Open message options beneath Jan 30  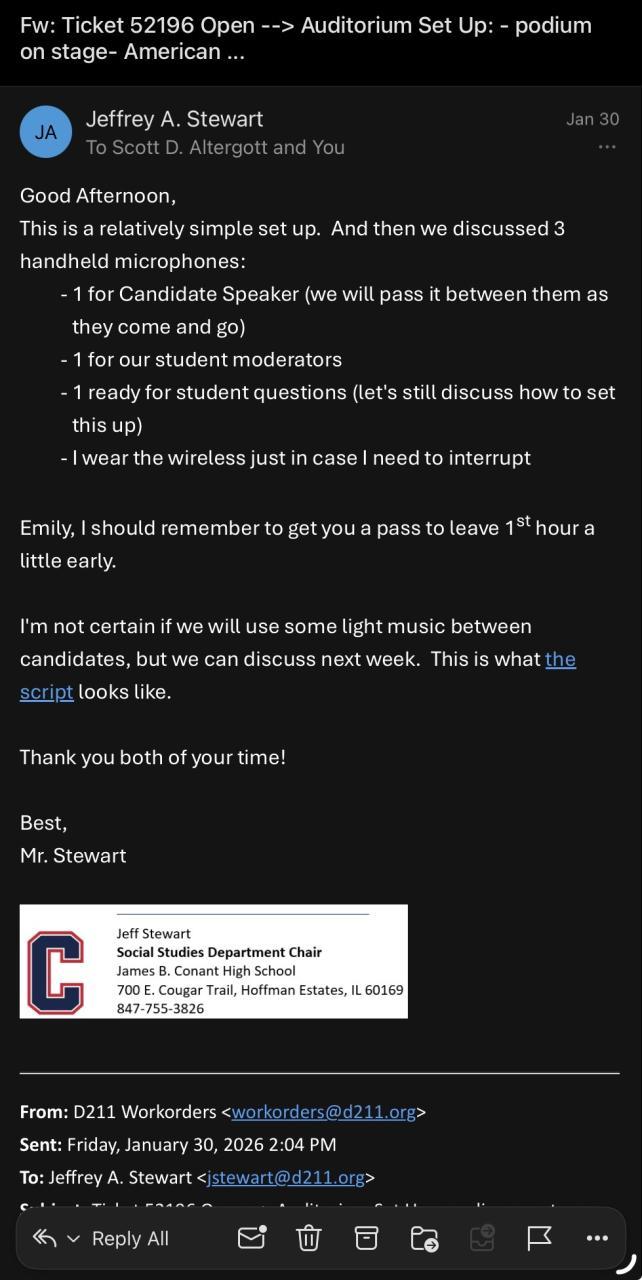pyautogui.click(x=607, y=147)
